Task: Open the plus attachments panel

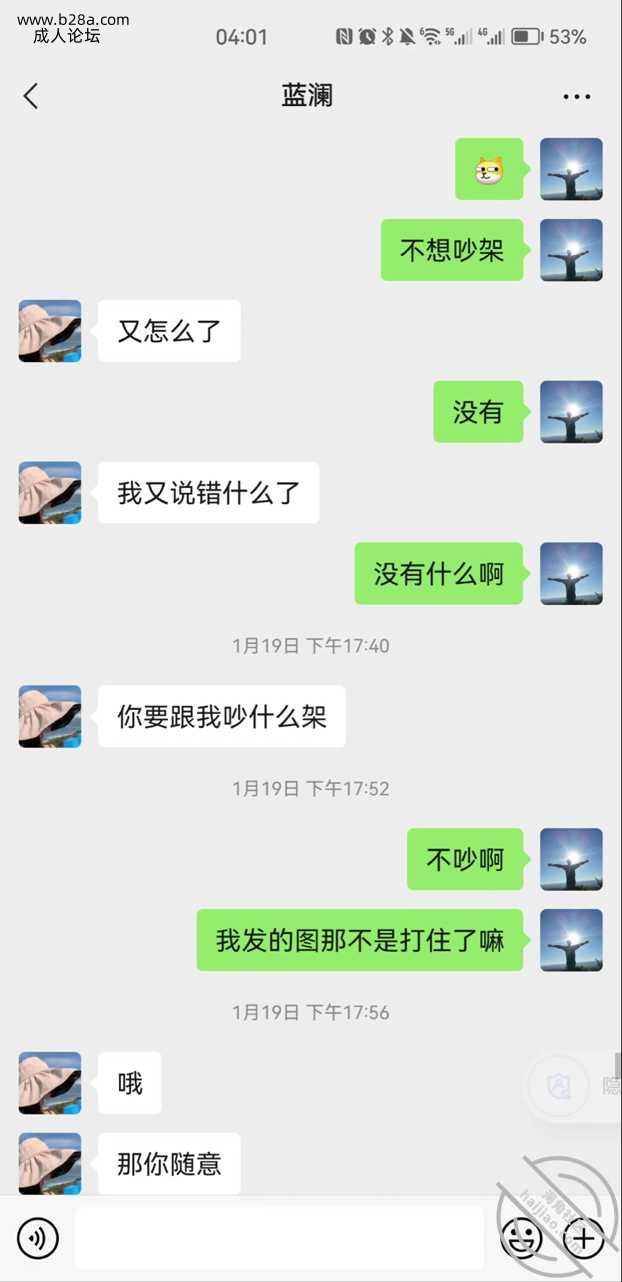Action: (x=584, y=1239)
